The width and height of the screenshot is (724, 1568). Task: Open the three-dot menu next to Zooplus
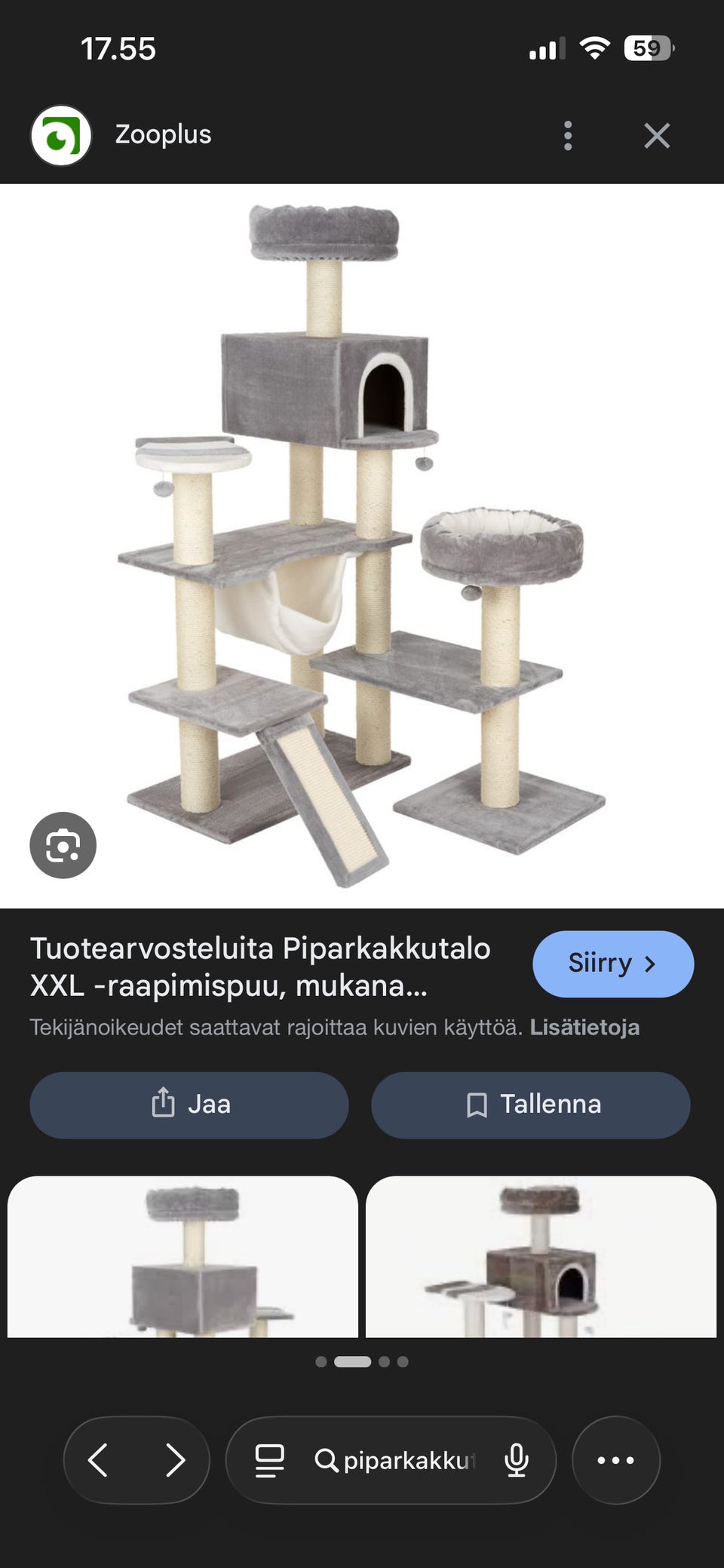[x=567, y=135]
